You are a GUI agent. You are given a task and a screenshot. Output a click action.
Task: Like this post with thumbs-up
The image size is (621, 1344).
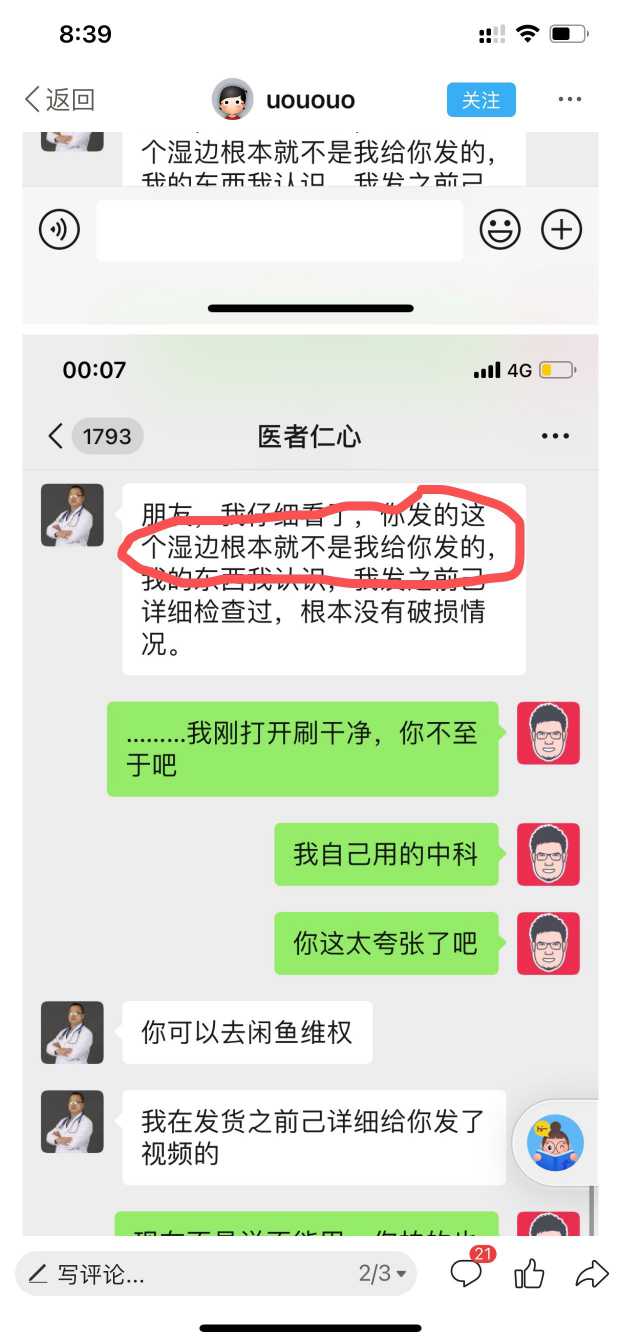[x=529, y=1274]
